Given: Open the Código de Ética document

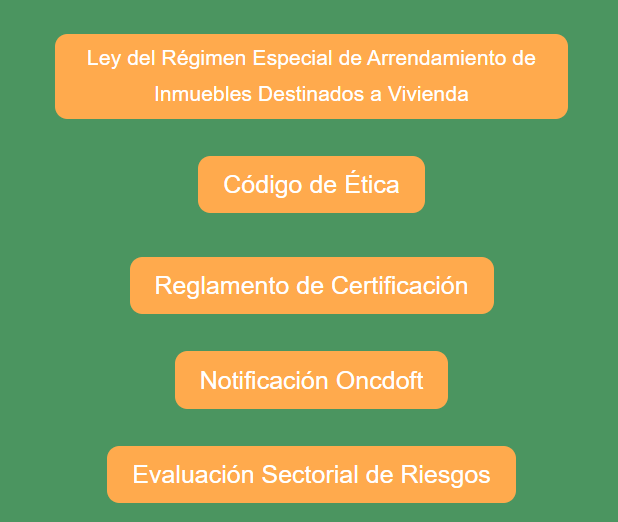Looking at the screenshot, I should click(x=311, y=185).
